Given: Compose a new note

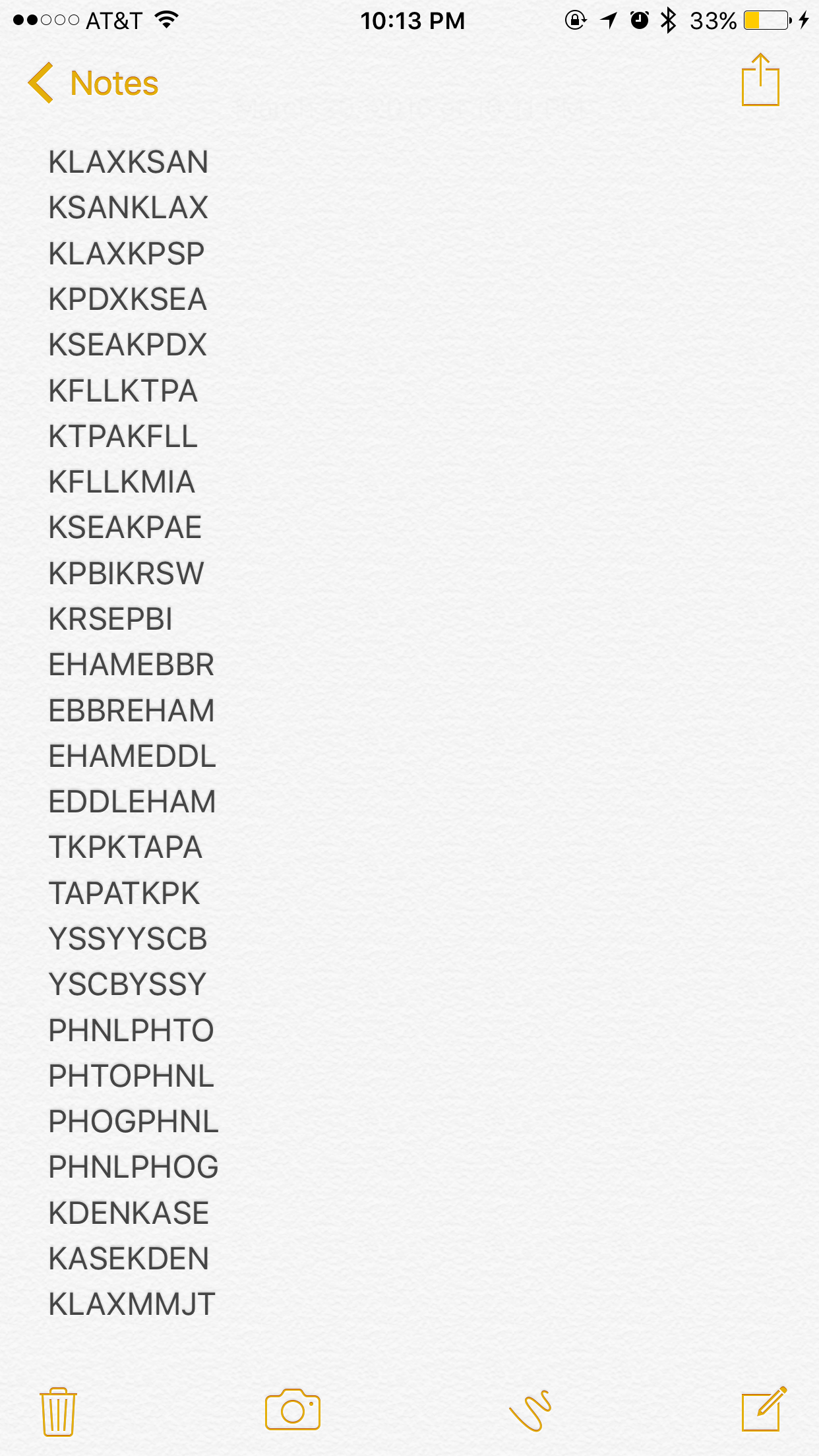Looking at the screenshot, I should (763, 1410).
